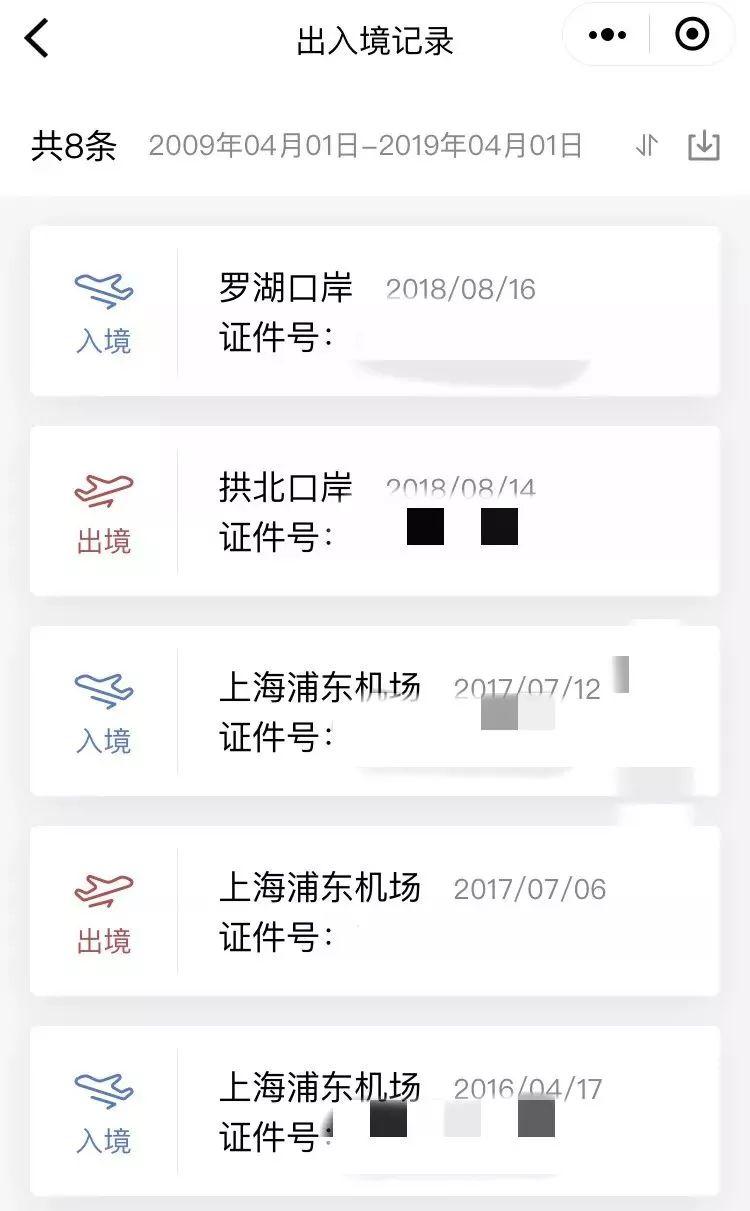Open the mini program's three-dot menu
750x1211 pixels.
(607, 35)
